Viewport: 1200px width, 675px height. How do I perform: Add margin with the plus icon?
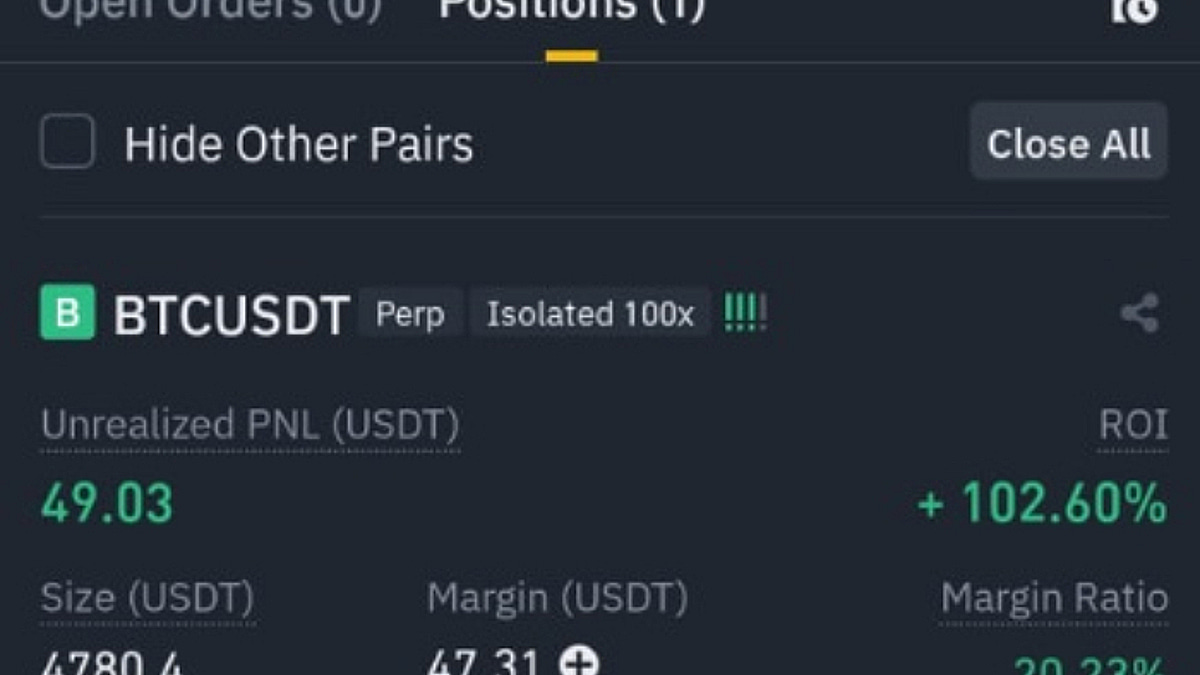click(x=578, y=661)
